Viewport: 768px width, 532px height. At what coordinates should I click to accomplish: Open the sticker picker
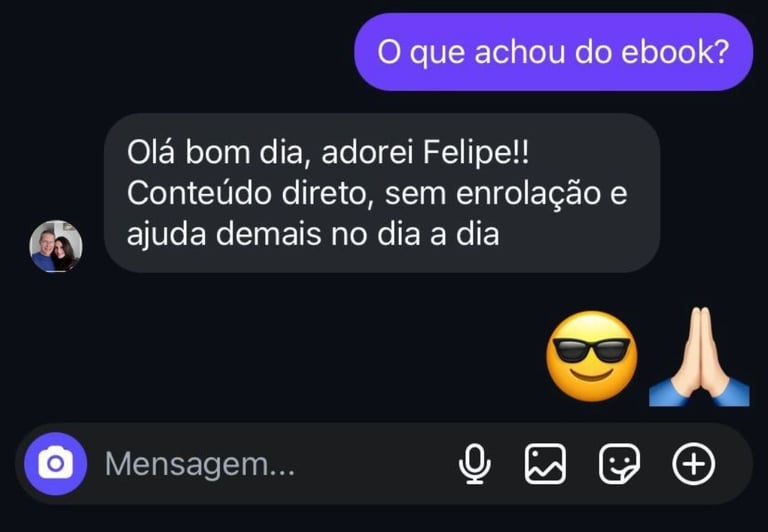point(619,463)
